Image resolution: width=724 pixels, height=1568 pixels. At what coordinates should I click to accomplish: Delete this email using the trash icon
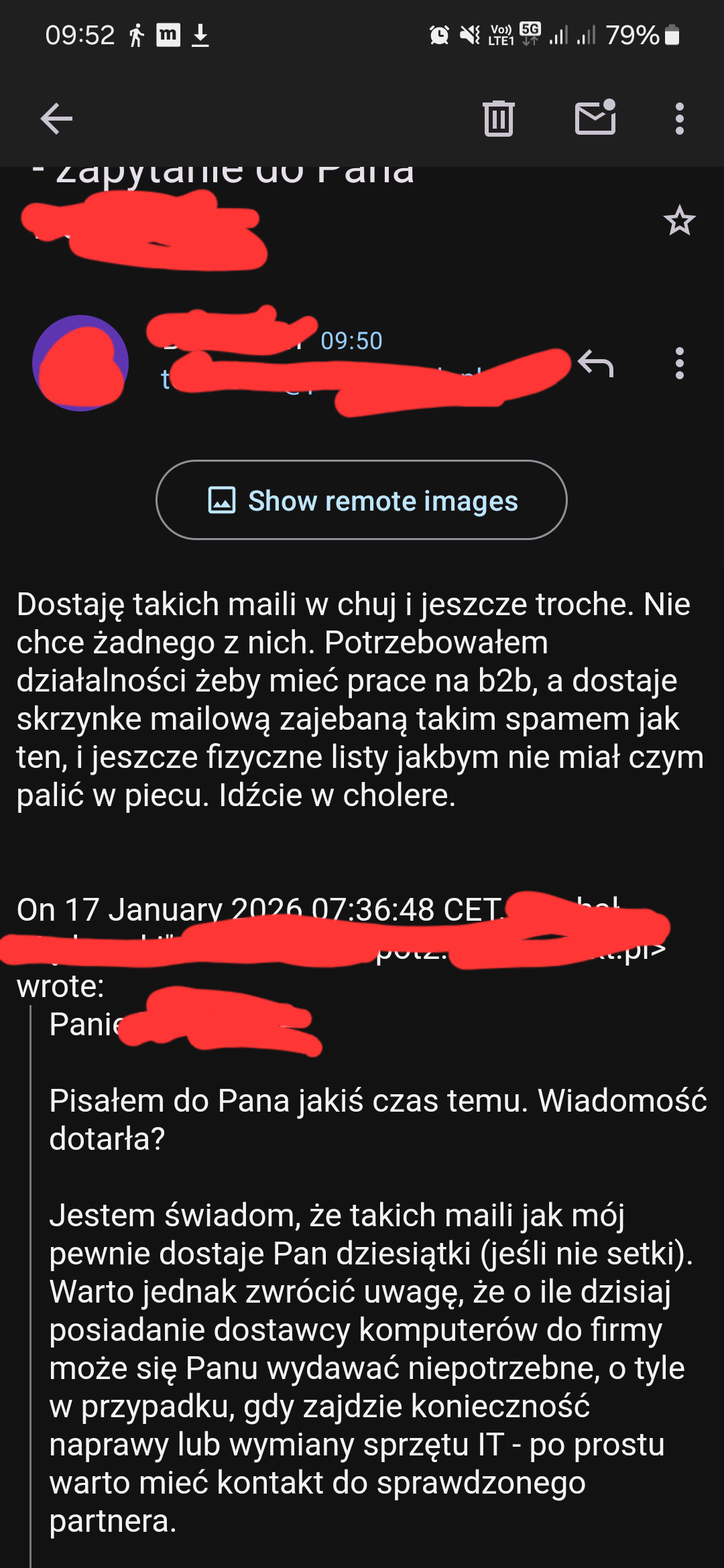click(x=497, y=119)
